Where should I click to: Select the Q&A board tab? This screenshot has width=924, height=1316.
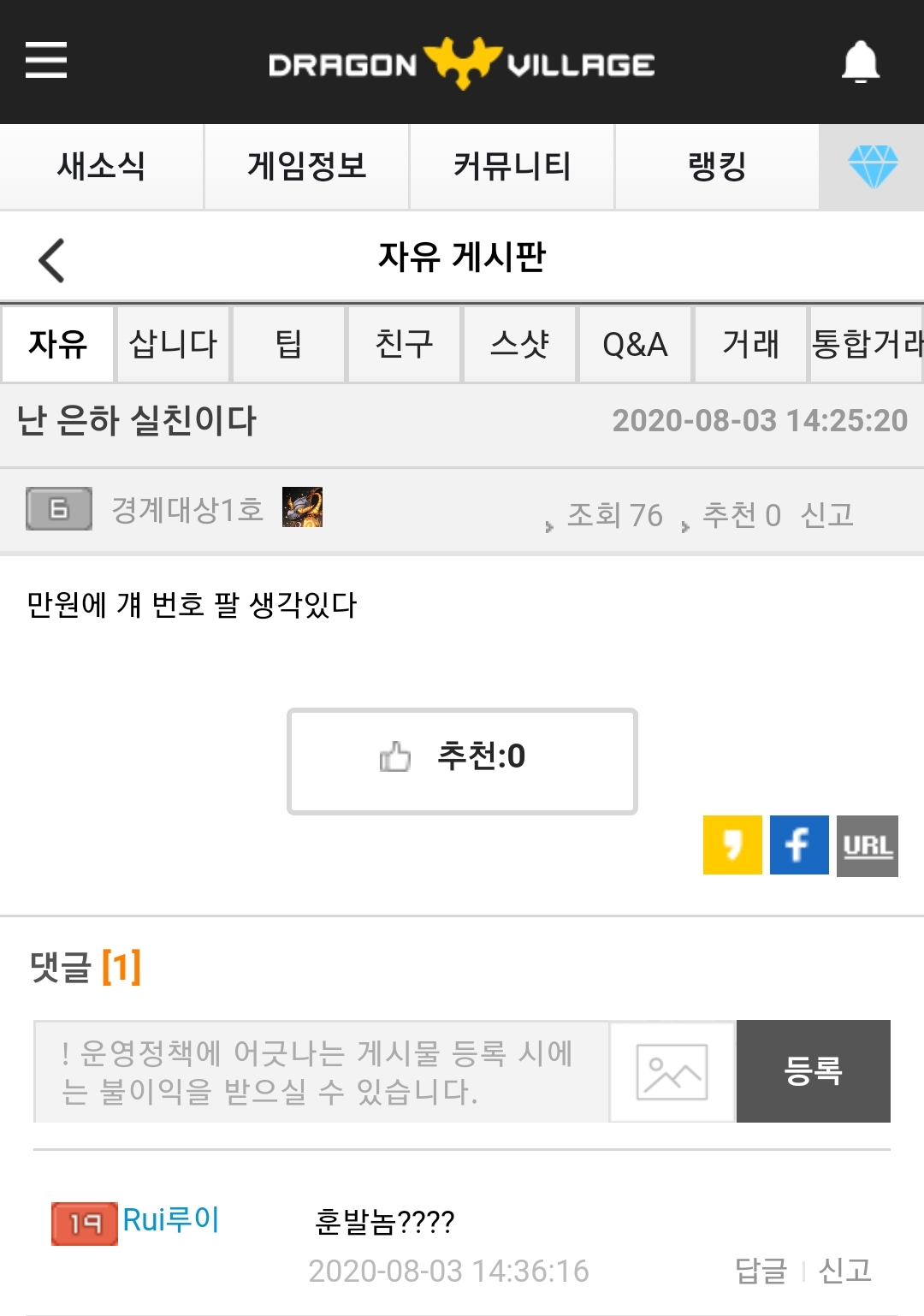635,344
